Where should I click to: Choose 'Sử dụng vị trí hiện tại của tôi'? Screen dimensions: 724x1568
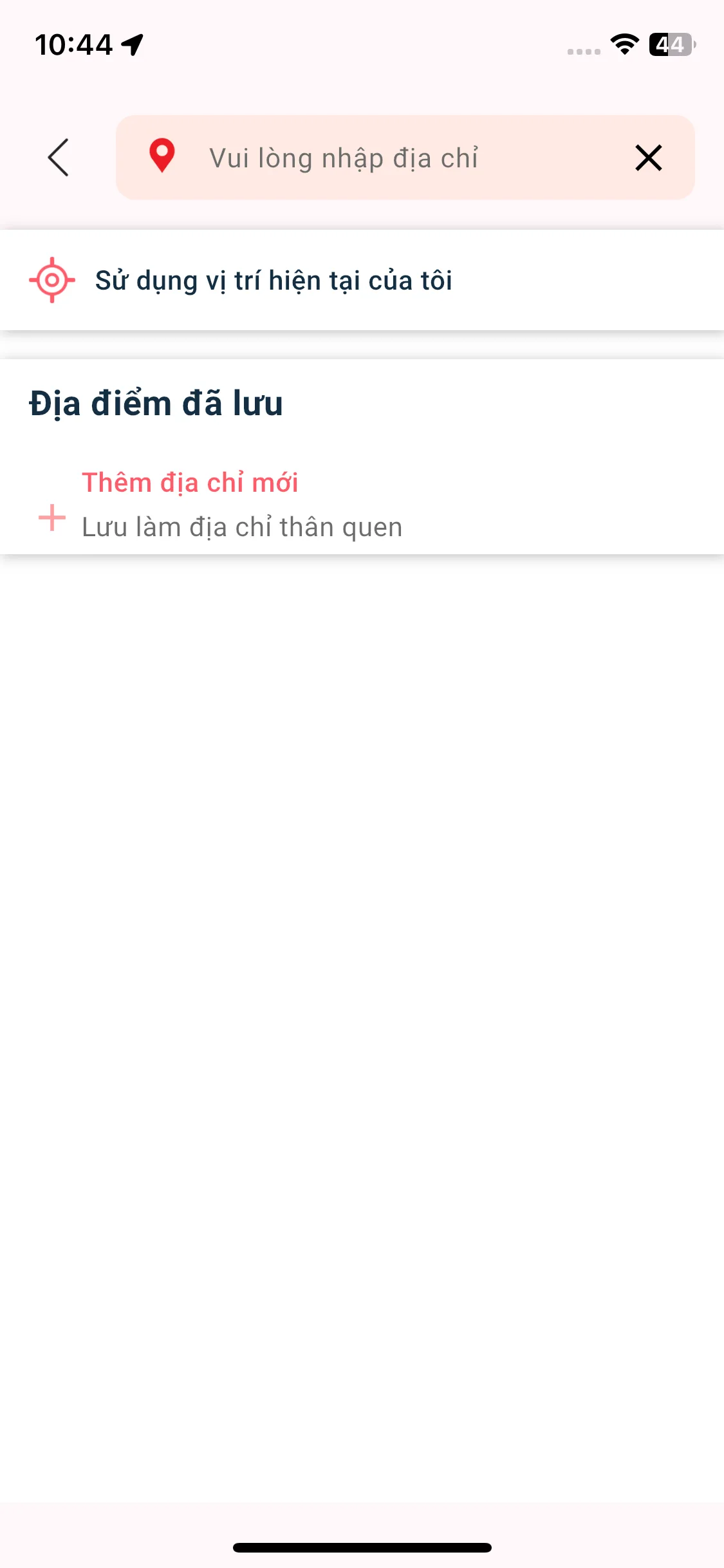(273, 281)
